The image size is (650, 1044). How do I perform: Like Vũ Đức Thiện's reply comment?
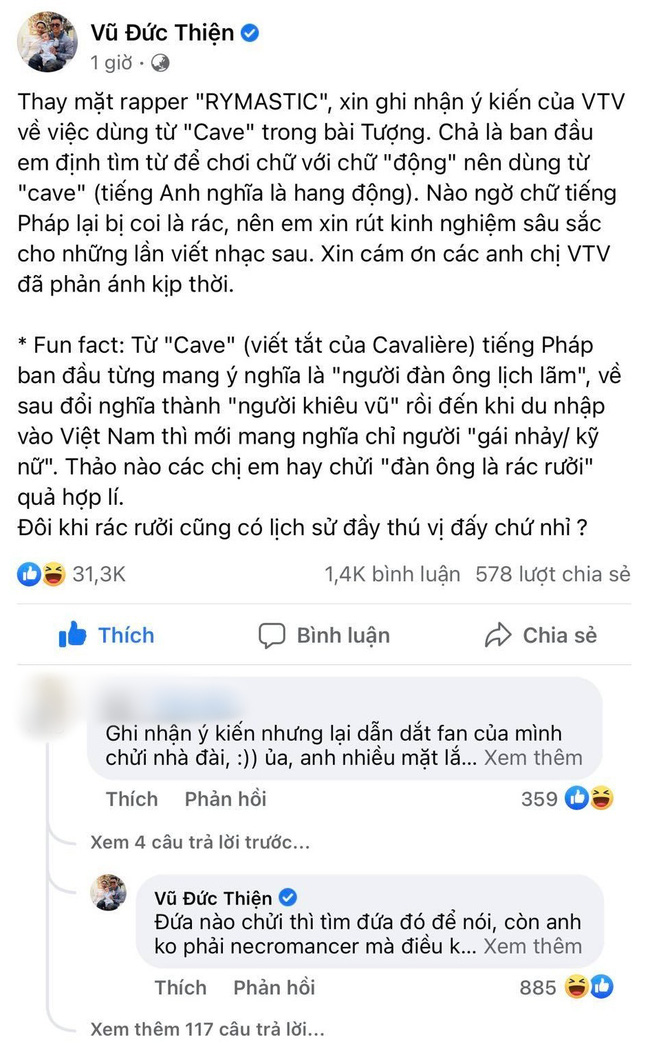point(180,988)
